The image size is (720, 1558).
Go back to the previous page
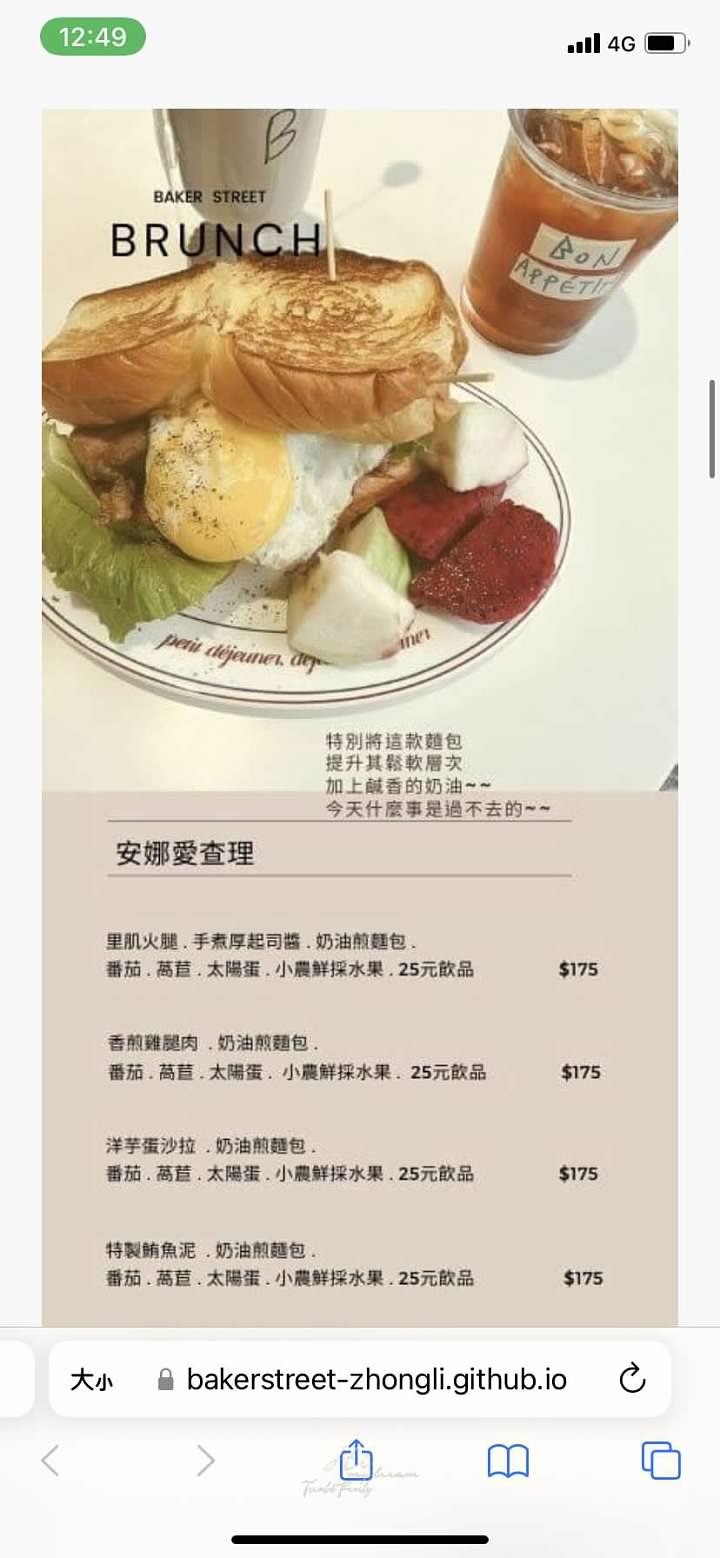tap(51, 1461)
